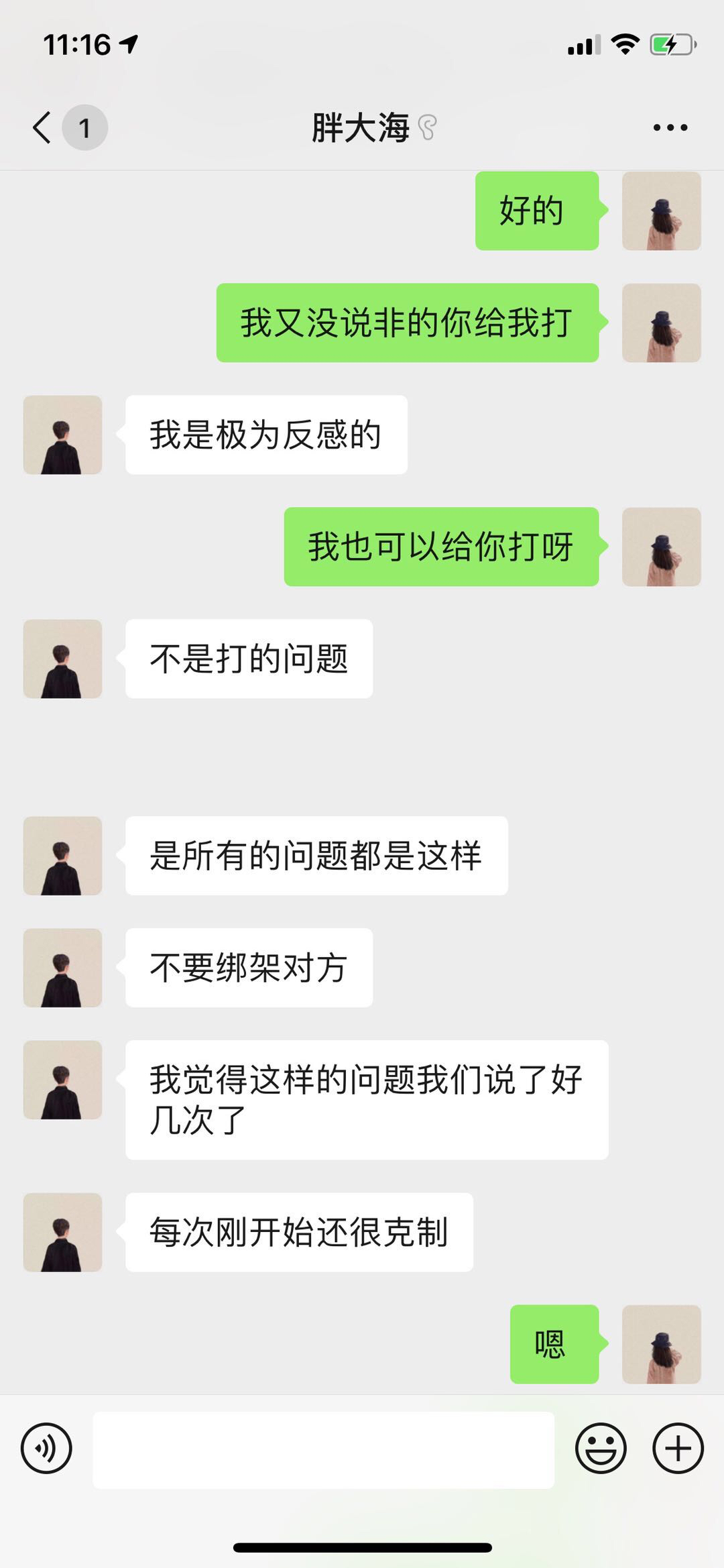Image resolution: width=724 pixels, height=1568 pixels.
Task: Go back to the chat list
Action: (x=43, y=127)
